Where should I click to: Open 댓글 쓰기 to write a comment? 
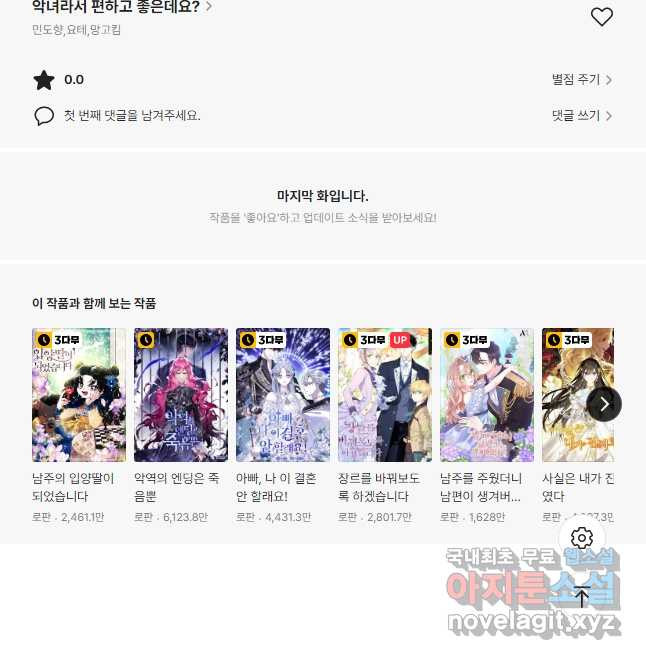tap(581, 116)
